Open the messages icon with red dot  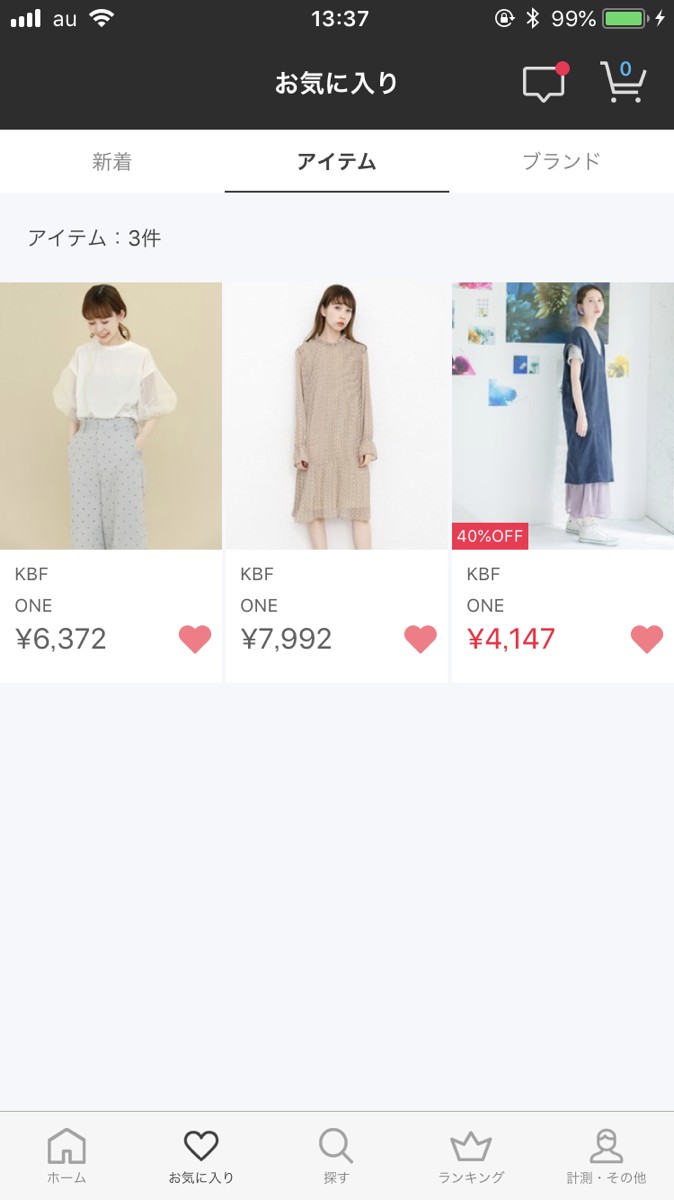click(x=544, y=83)
